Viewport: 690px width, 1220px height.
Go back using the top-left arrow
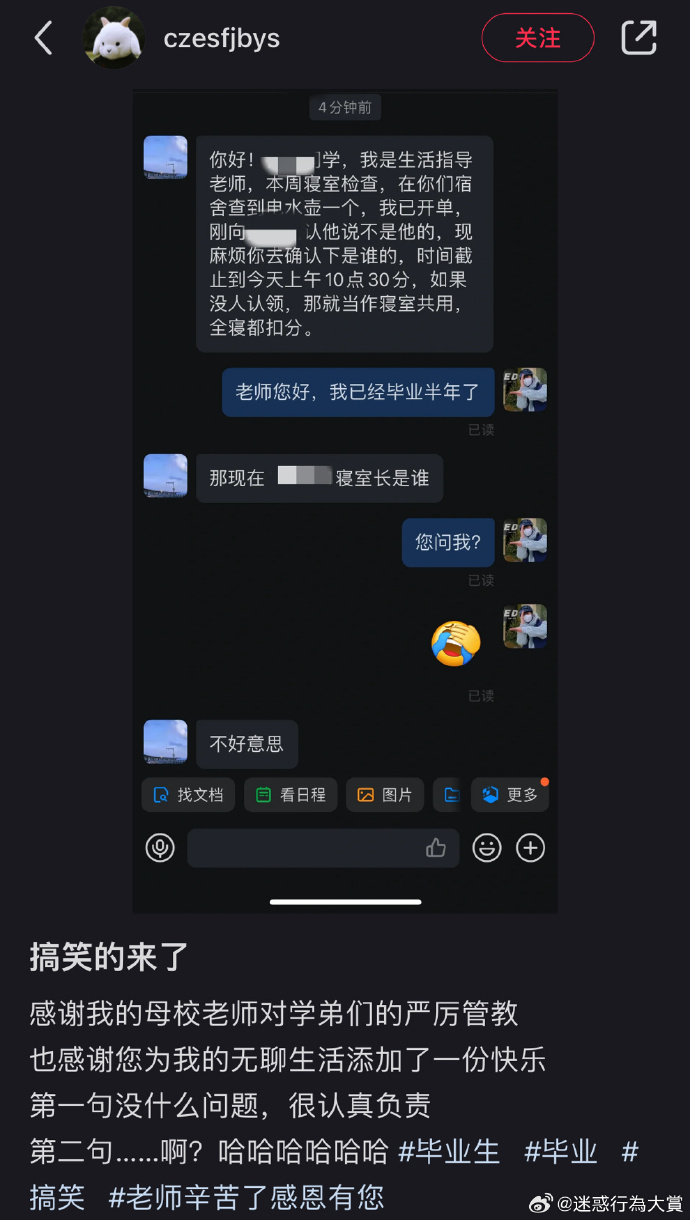point(43,39)
